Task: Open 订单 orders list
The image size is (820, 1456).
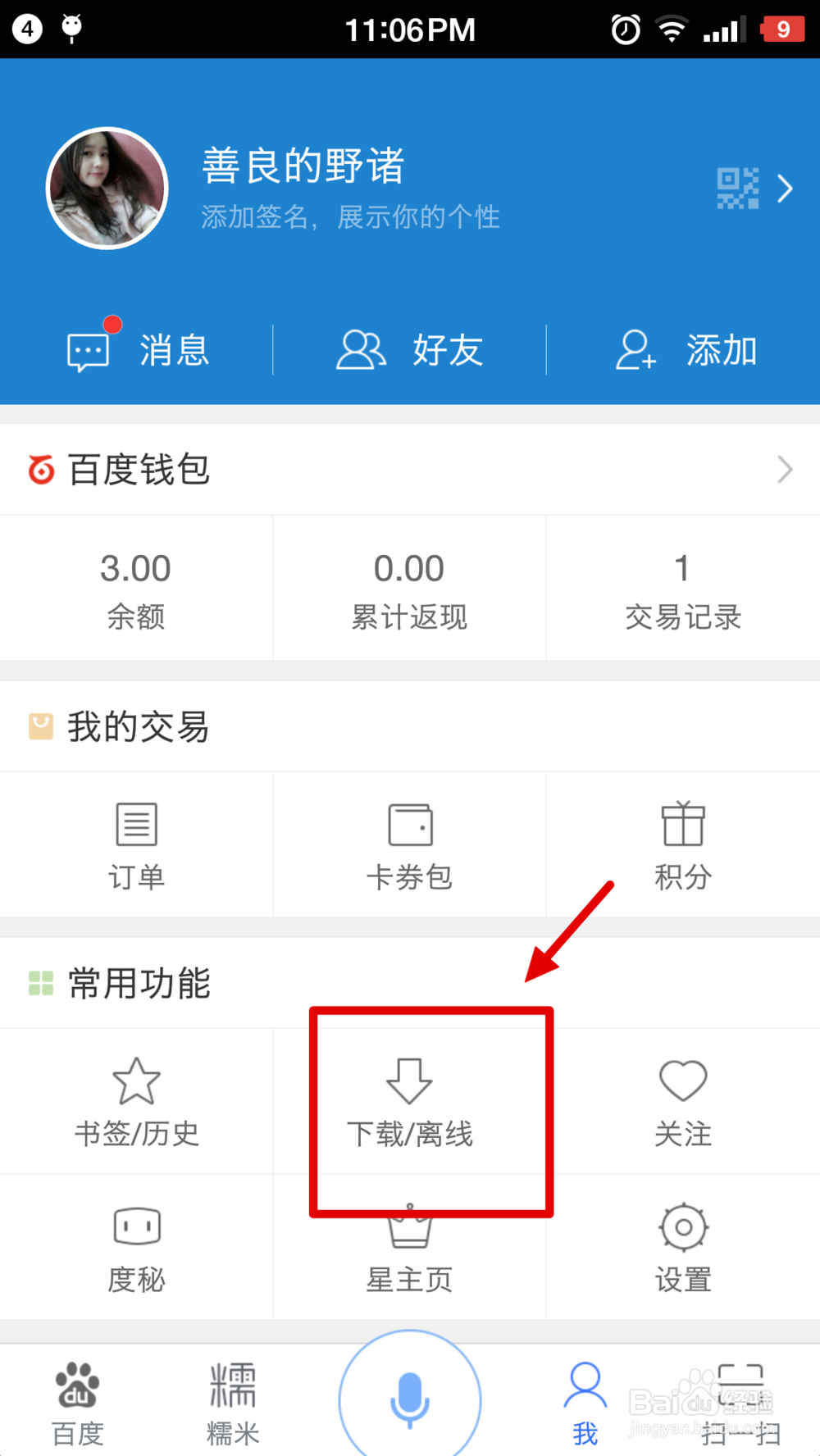Action: (x=136, y=844)
